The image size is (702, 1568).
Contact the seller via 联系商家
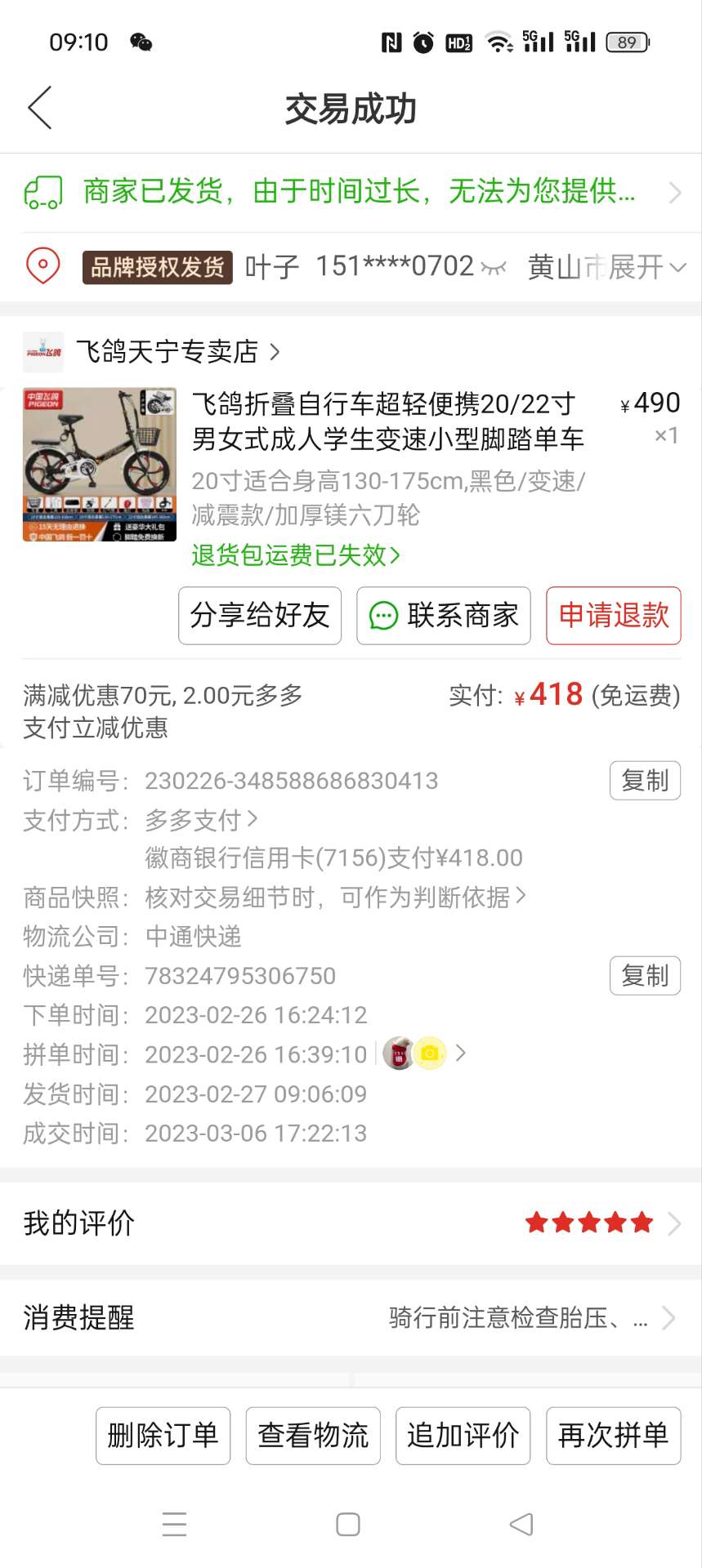pyautogui.click(x=444, y=616)
